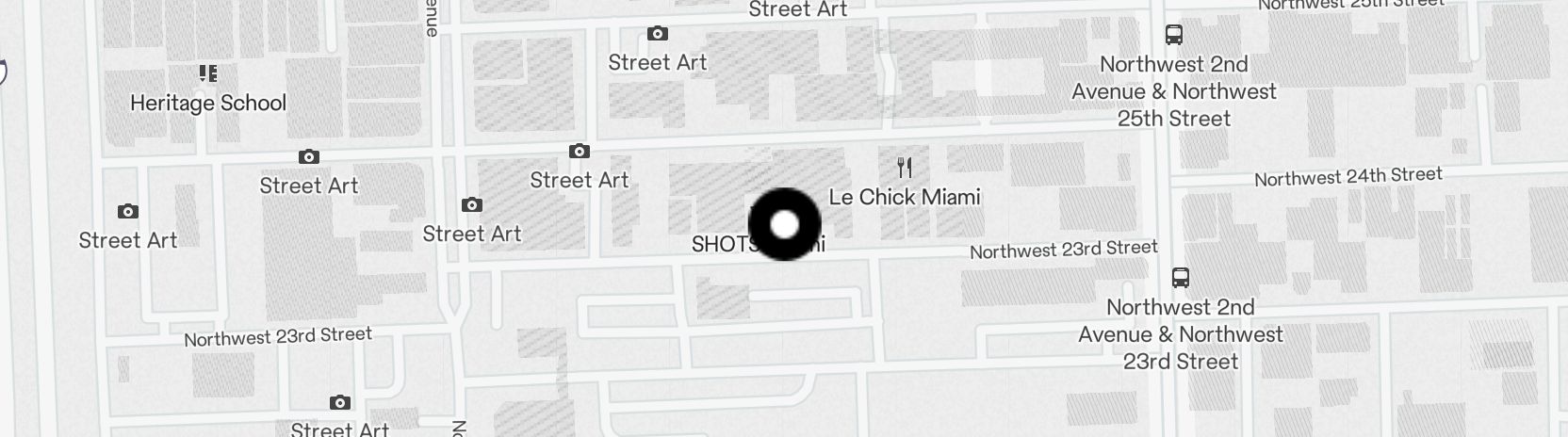This screenshot has width=1568, height=437.
Task: Select the Le Chick Miami restaurant marker
Action: 905,169
